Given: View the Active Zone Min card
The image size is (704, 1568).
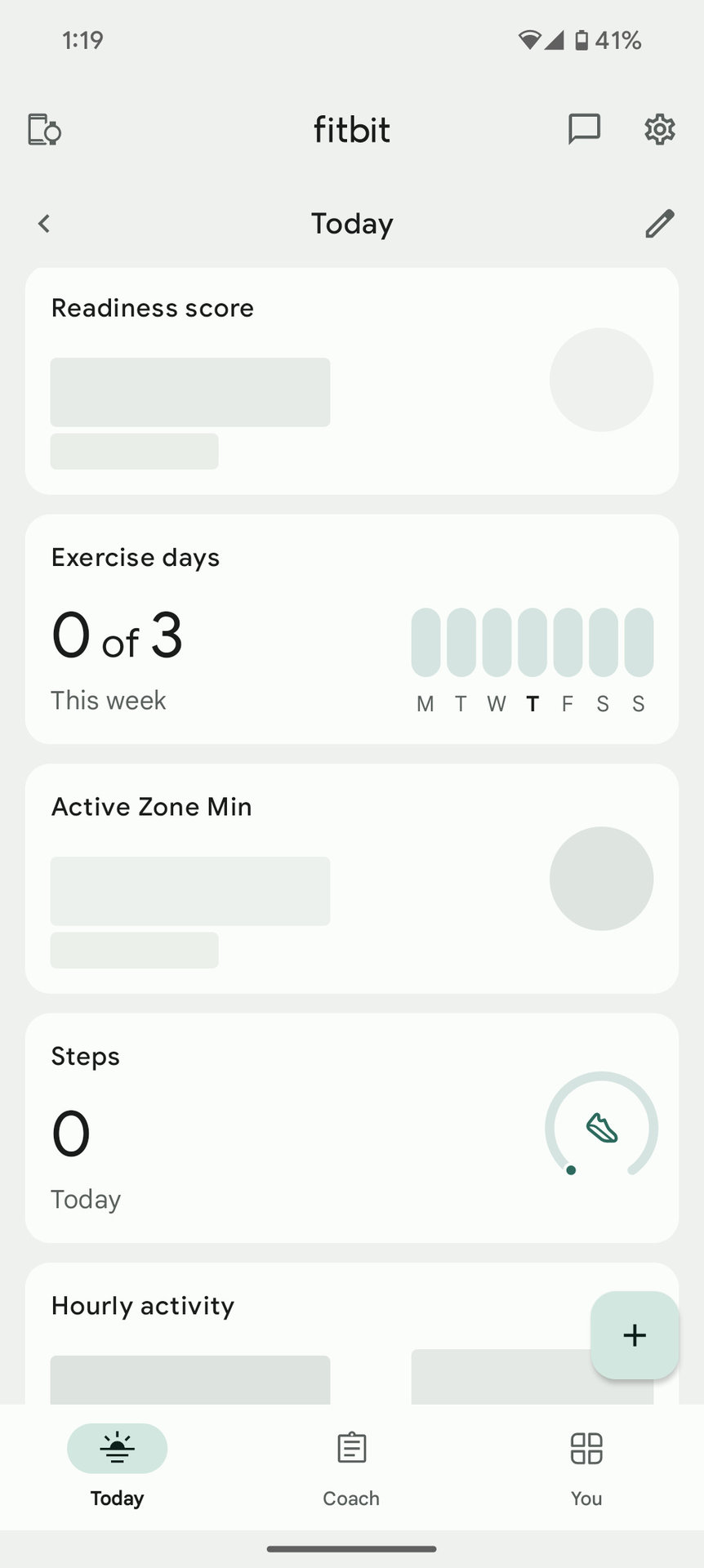Looking at the screenshot, I should pos(351,879).
